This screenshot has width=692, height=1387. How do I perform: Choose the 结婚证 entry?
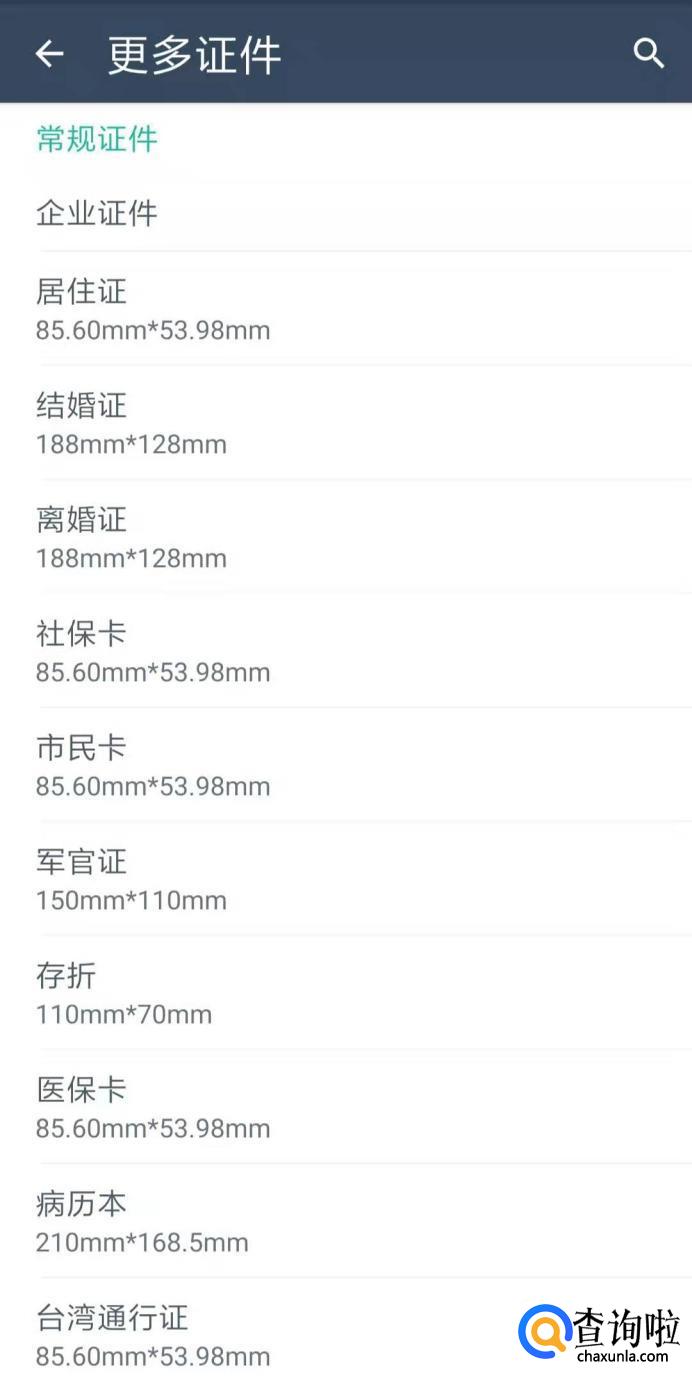[346, 423]
